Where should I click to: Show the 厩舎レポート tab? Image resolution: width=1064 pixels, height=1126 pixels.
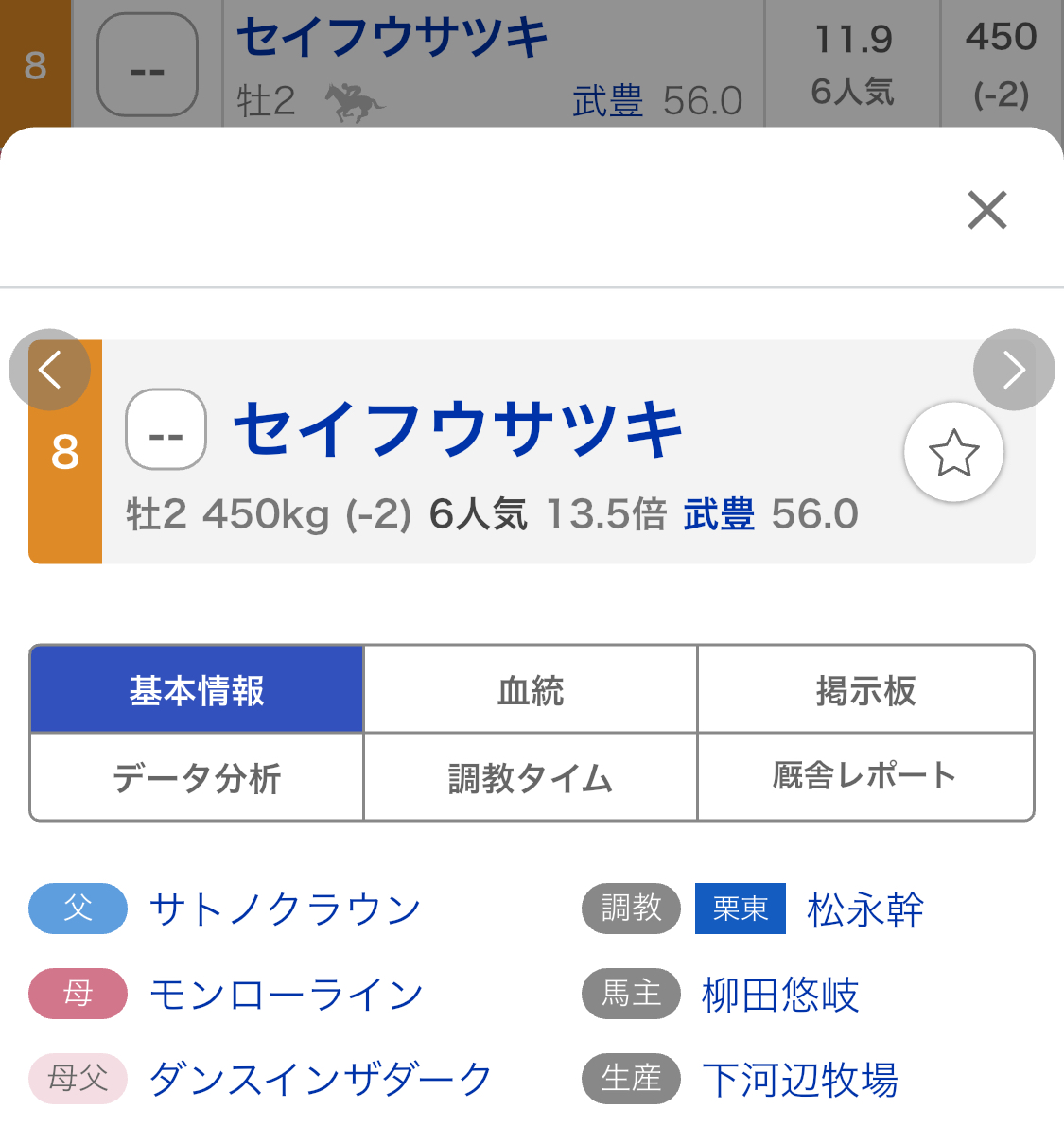coord(865,777)
